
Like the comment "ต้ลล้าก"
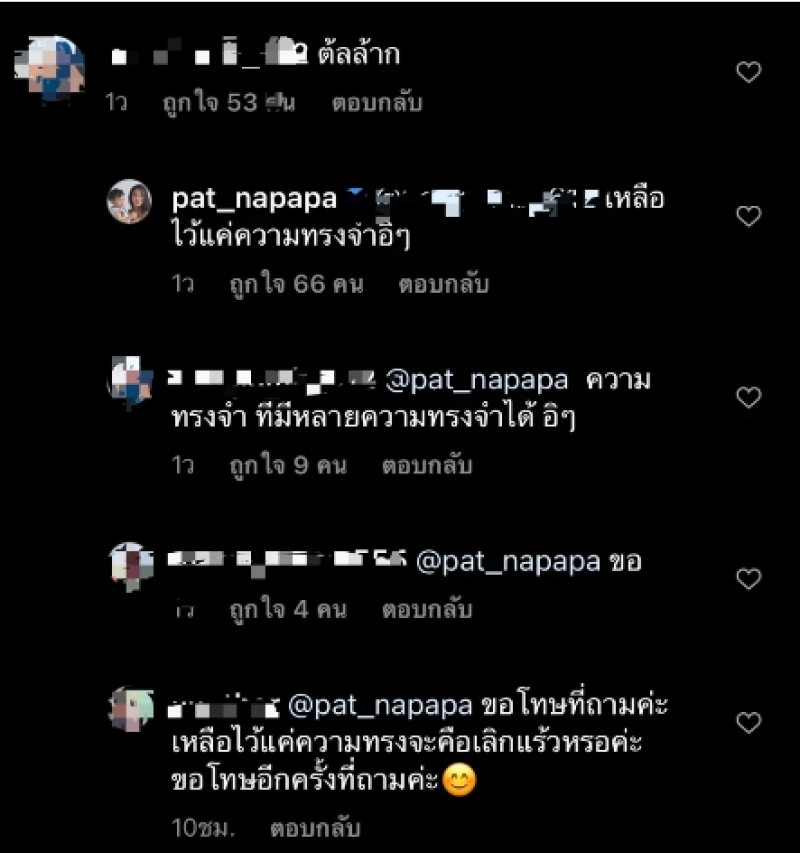pyautogui.click(x=748, y=72)
